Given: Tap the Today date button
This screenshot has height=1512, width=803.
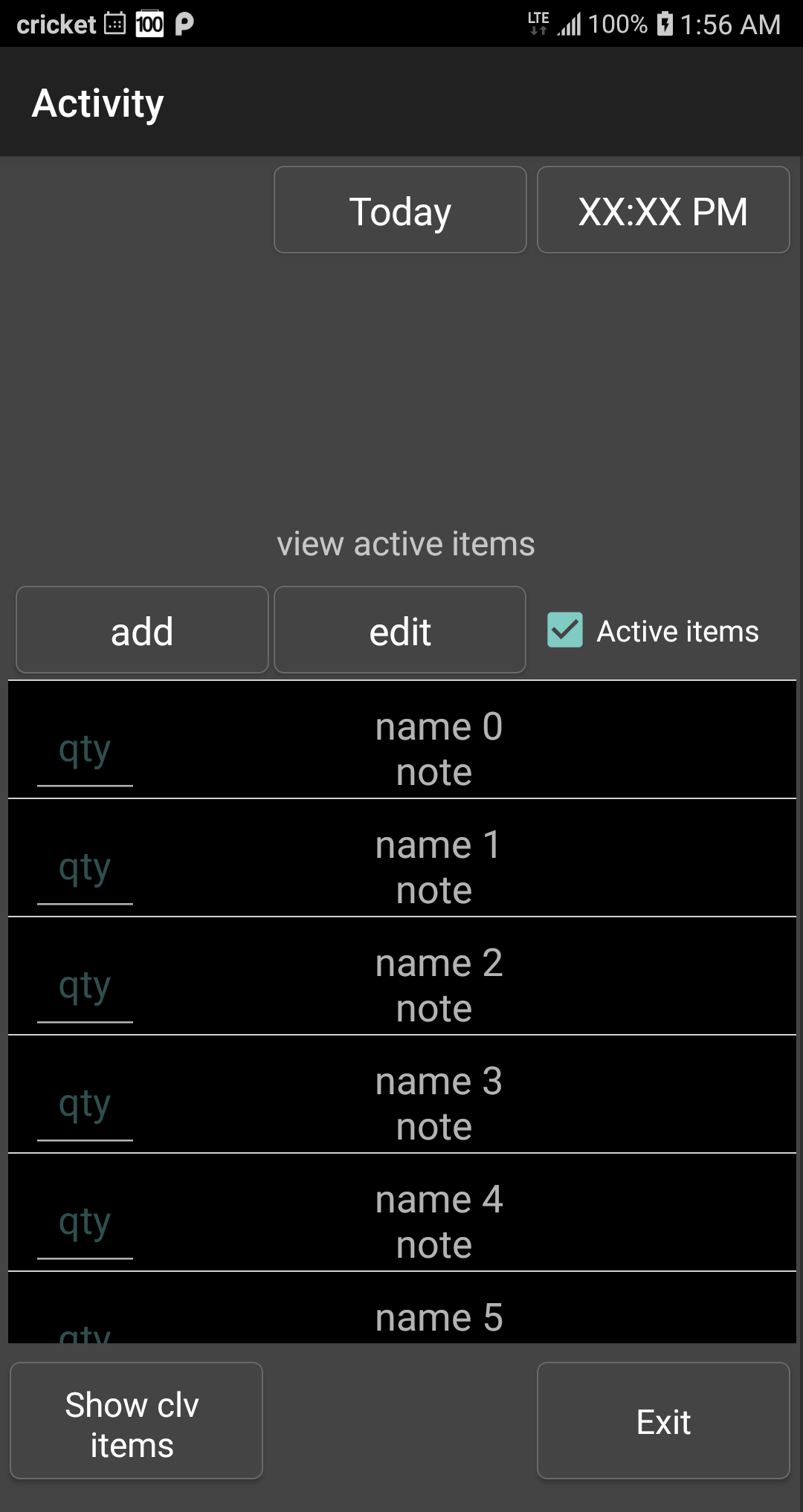Looking at the screenshot, I should pos(400,210).
